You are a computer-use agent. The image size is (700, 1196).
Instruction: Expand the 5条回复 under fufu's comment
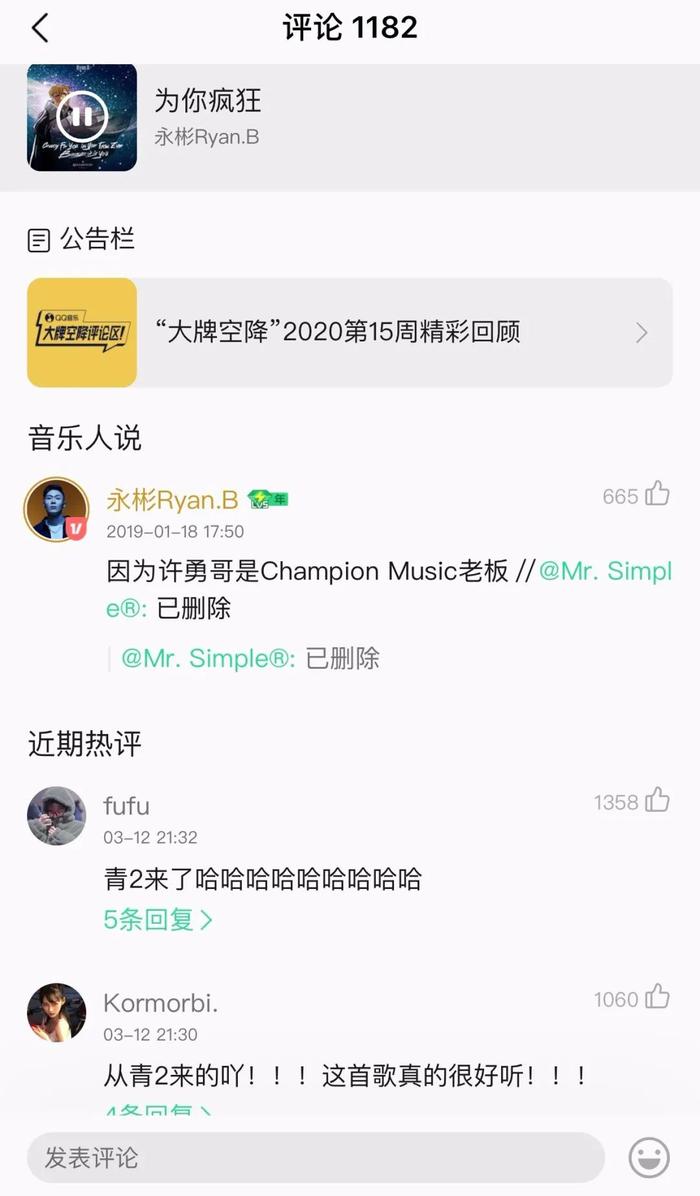[x=158, y=920]
